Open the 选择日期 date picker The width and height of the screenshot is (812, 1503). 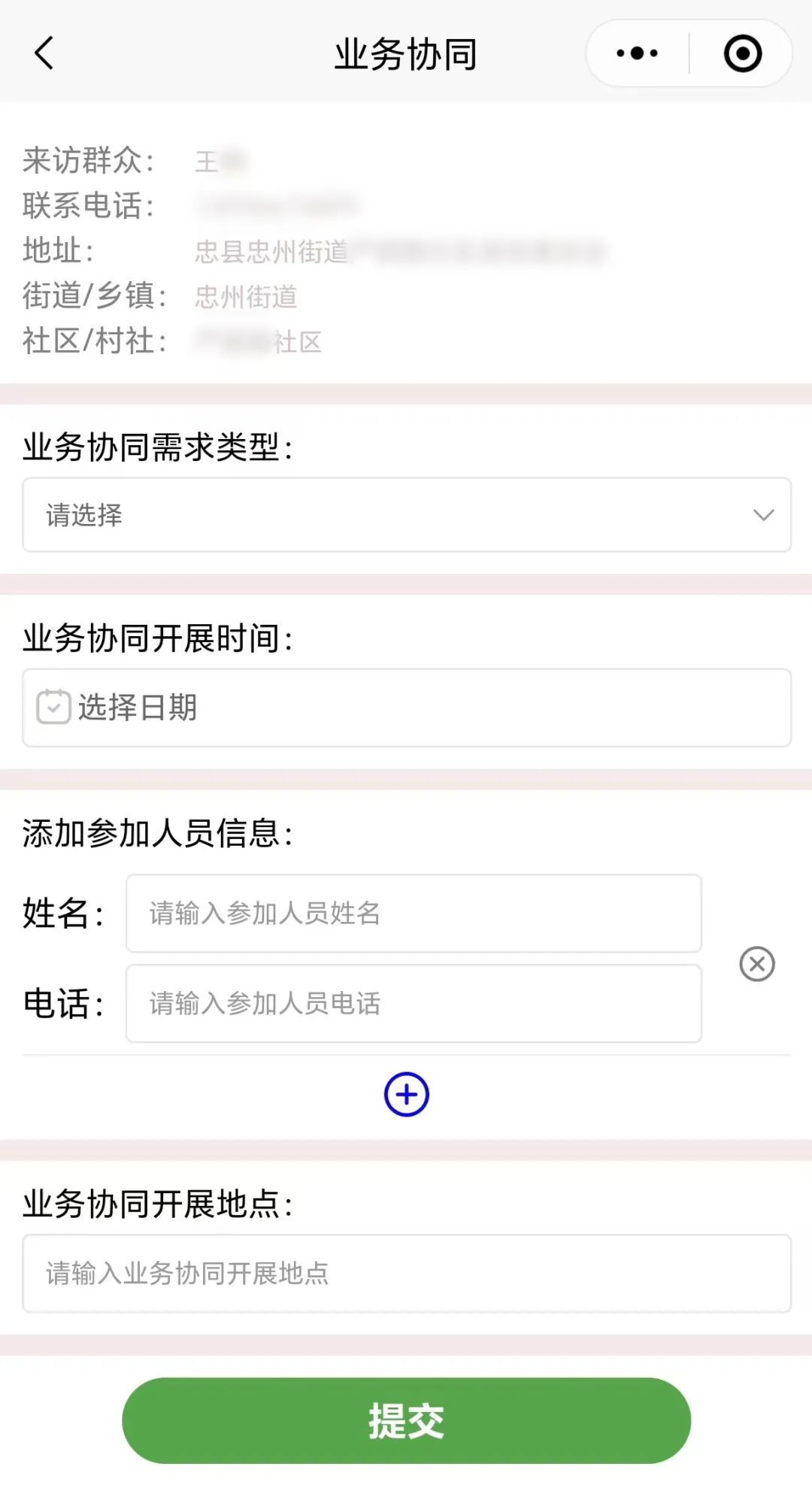coord(406,708)
